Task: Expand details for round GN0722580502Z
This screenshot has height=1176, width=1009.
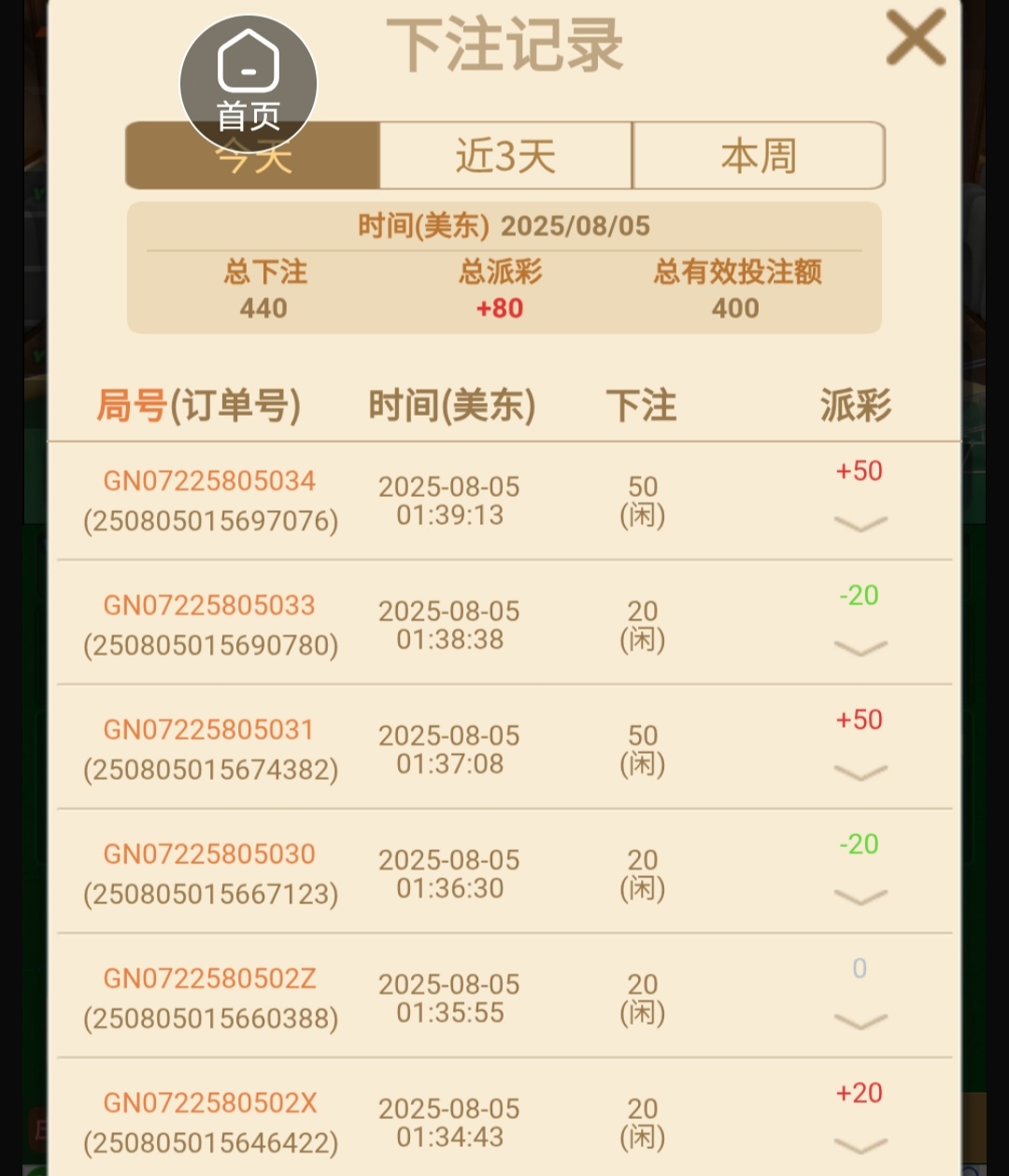Action: tap(860, 1021)
